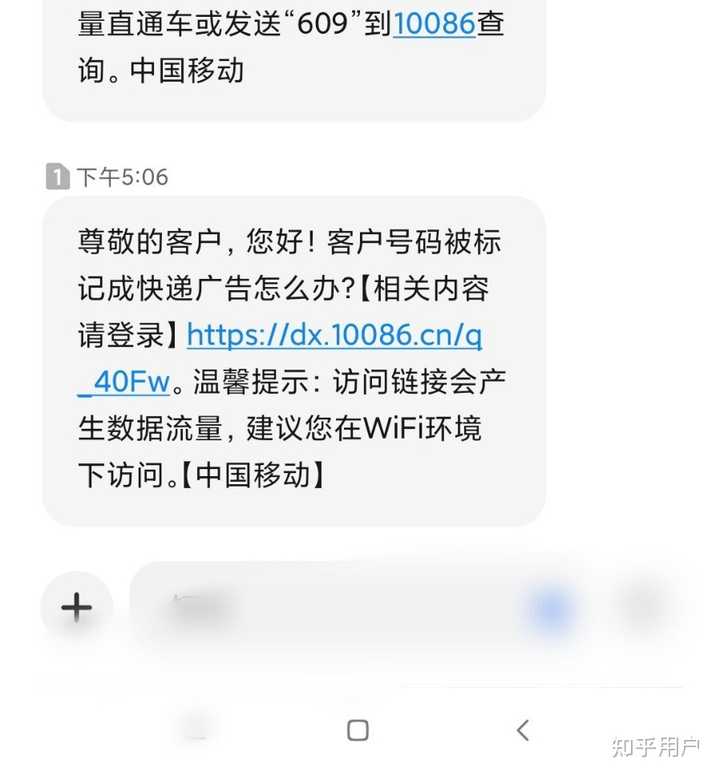This screenshot has width=720, height=772.
Task: Tap the WiFi环境 text in the SMS
Action: click(x=420, y=427)
